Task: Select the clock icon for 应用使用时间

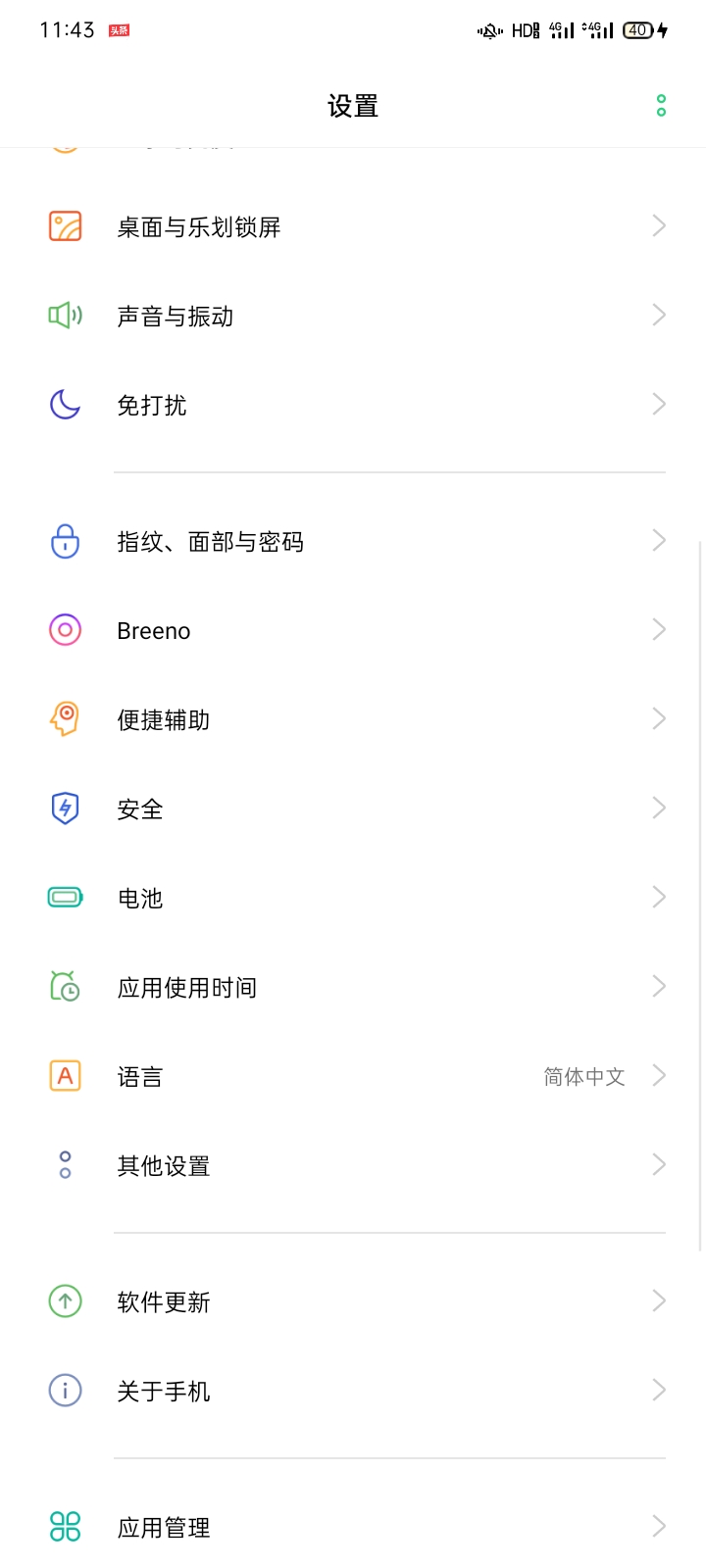Action: pyautogui.click(x=64, y=986)
